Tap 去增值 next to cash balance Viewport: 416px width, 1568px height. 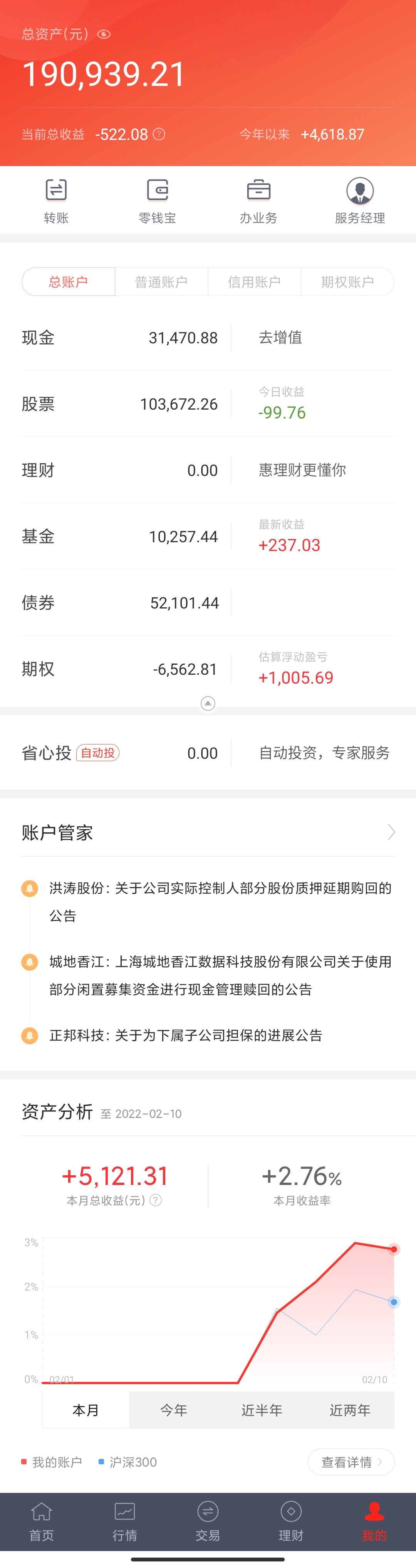tap(280, 337)
